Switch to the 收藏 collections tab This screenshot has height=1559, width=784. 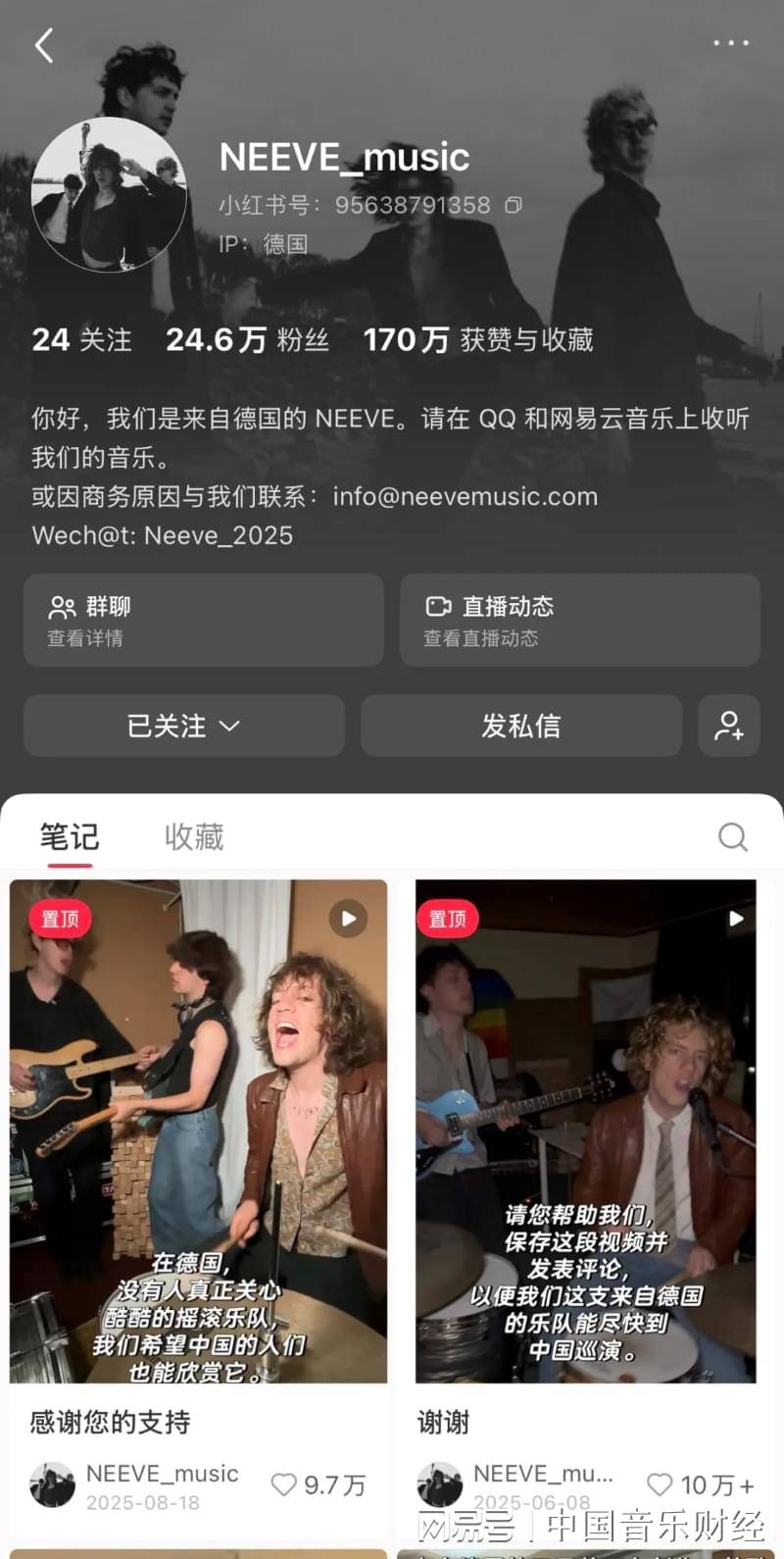[194, 836]
